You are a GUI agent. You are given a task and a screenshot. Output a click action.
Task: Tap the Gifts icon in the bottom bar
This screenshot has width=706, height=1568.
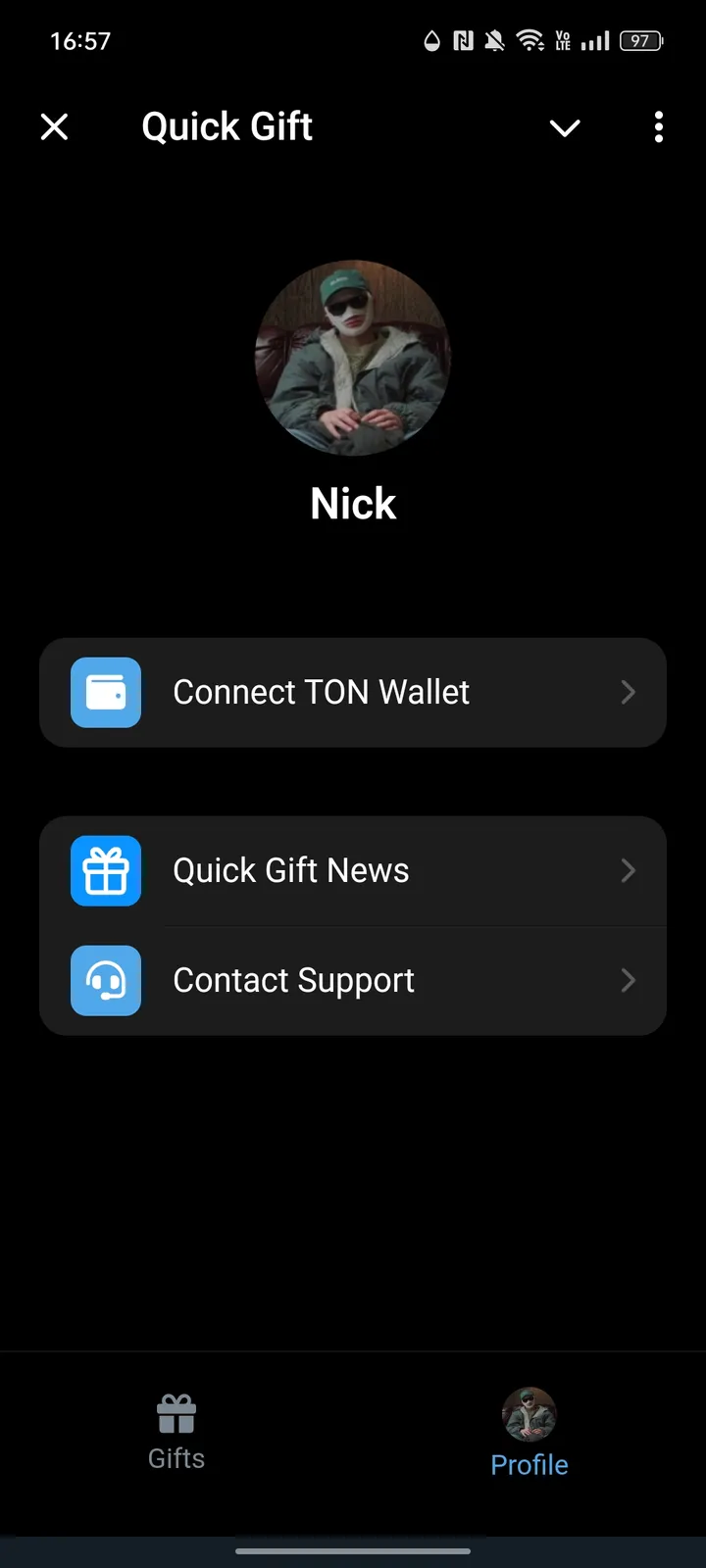click(x=176, y=1414)
